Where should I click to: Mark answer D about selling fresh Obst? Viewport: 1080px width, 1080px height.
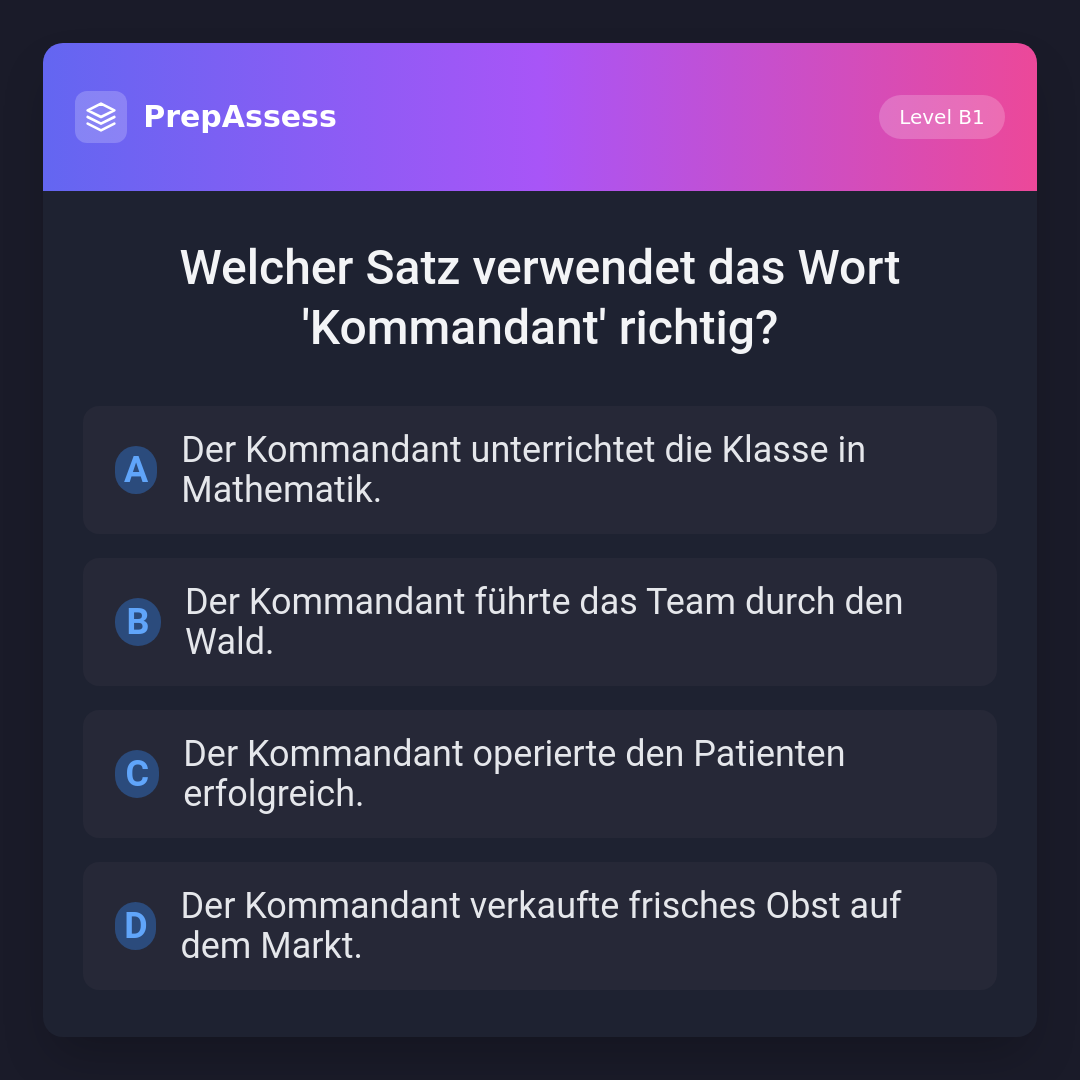tap(540, 926)
